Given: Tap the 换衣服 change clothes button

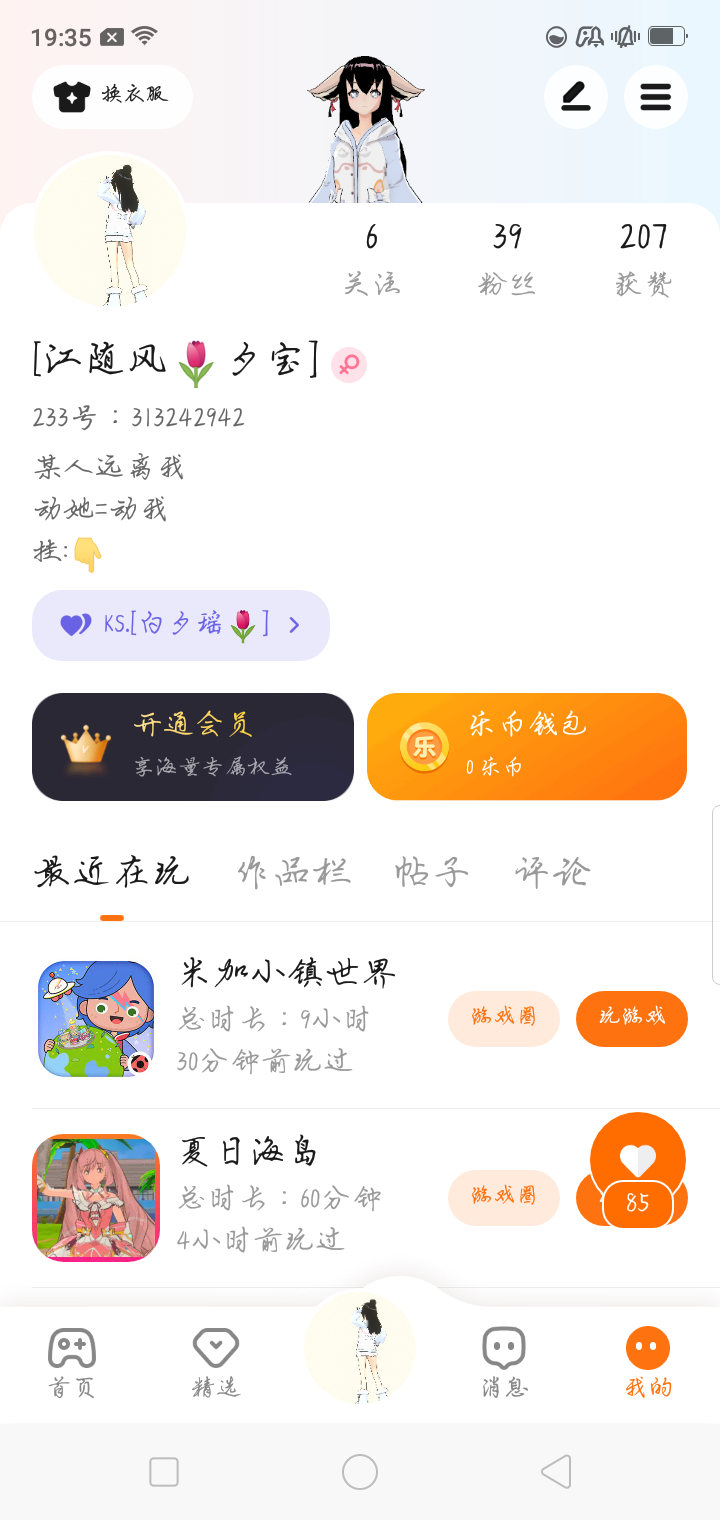Looking at the screenshot, I should point(112,97).
